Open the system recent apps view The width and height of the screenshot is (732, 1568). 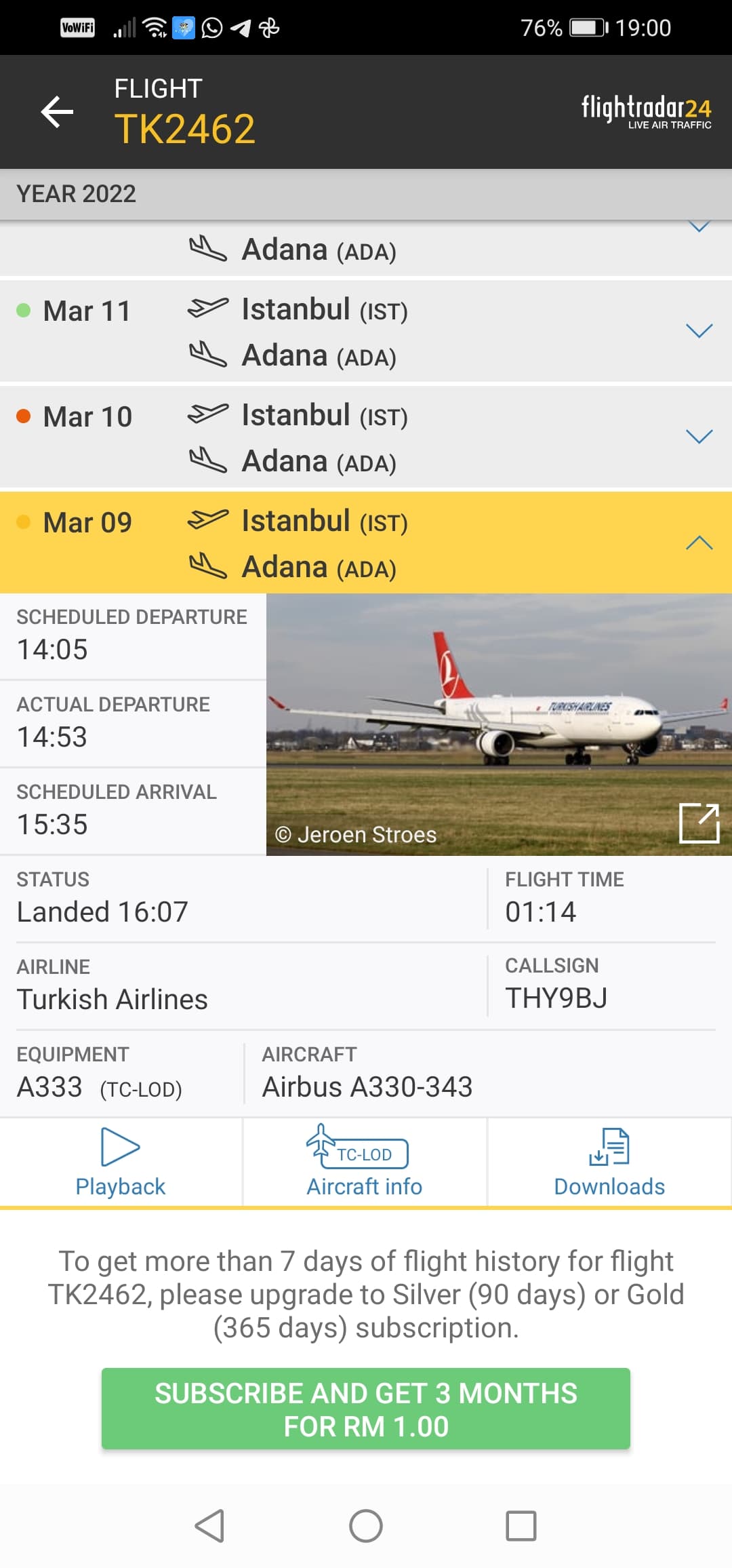click(x=521, y=1526)
